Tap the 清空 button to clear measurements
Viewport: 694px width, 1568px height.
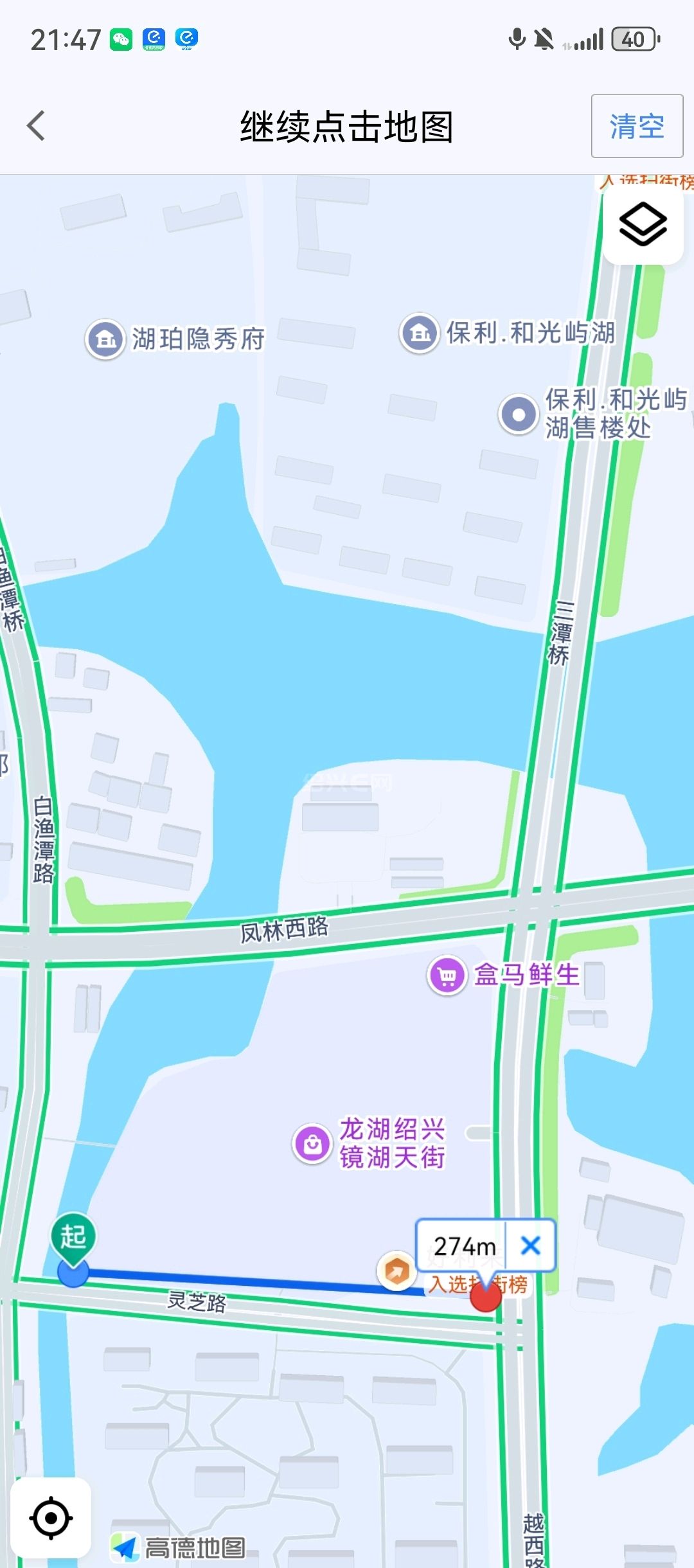pos(636,126)
